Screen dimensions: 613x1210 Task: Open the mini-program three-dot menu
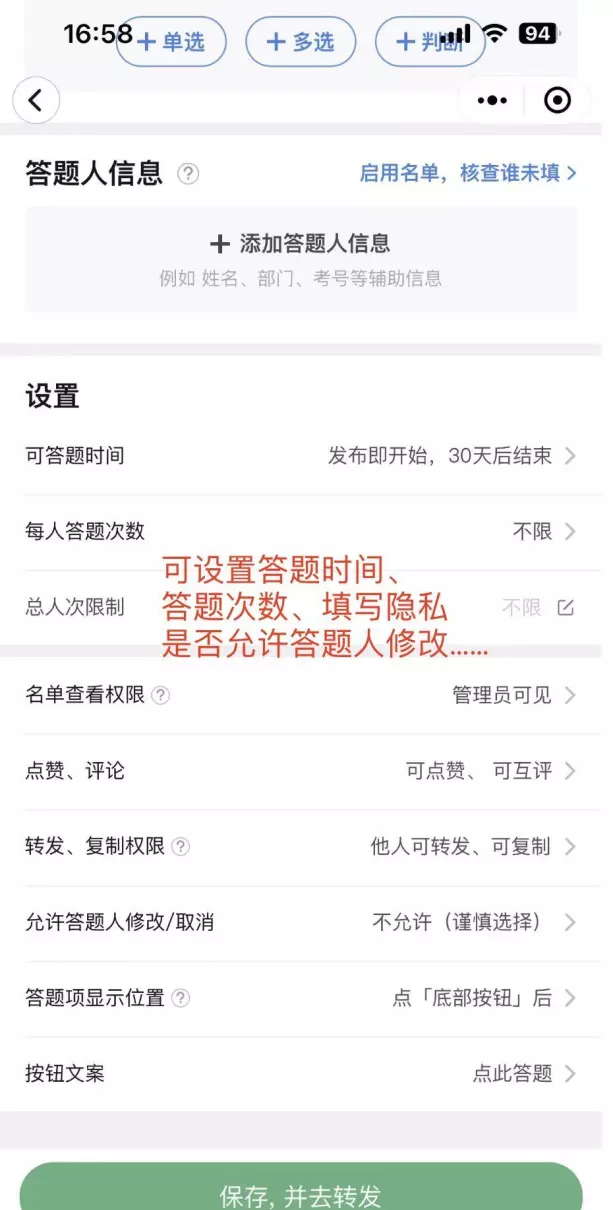492,100
